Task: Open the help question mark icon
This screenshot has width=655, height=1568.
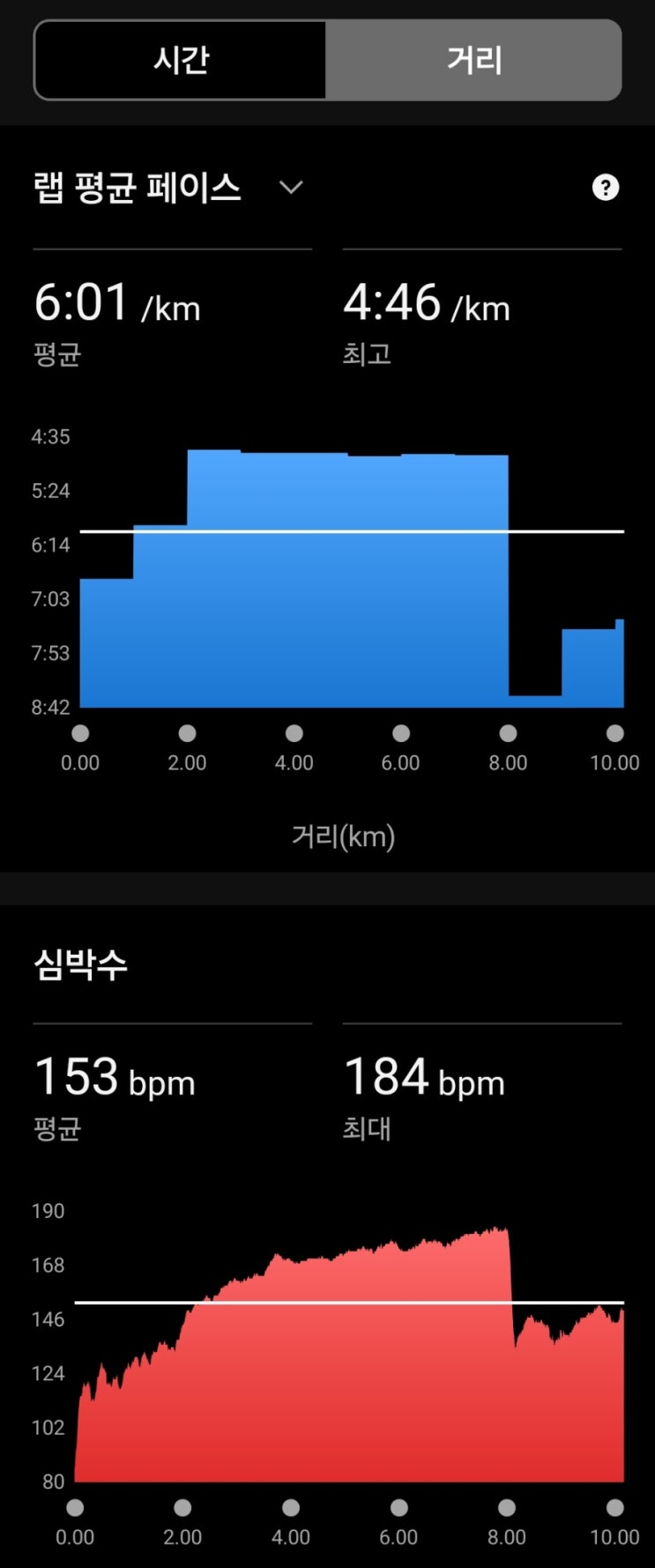Action: (605, 188)
